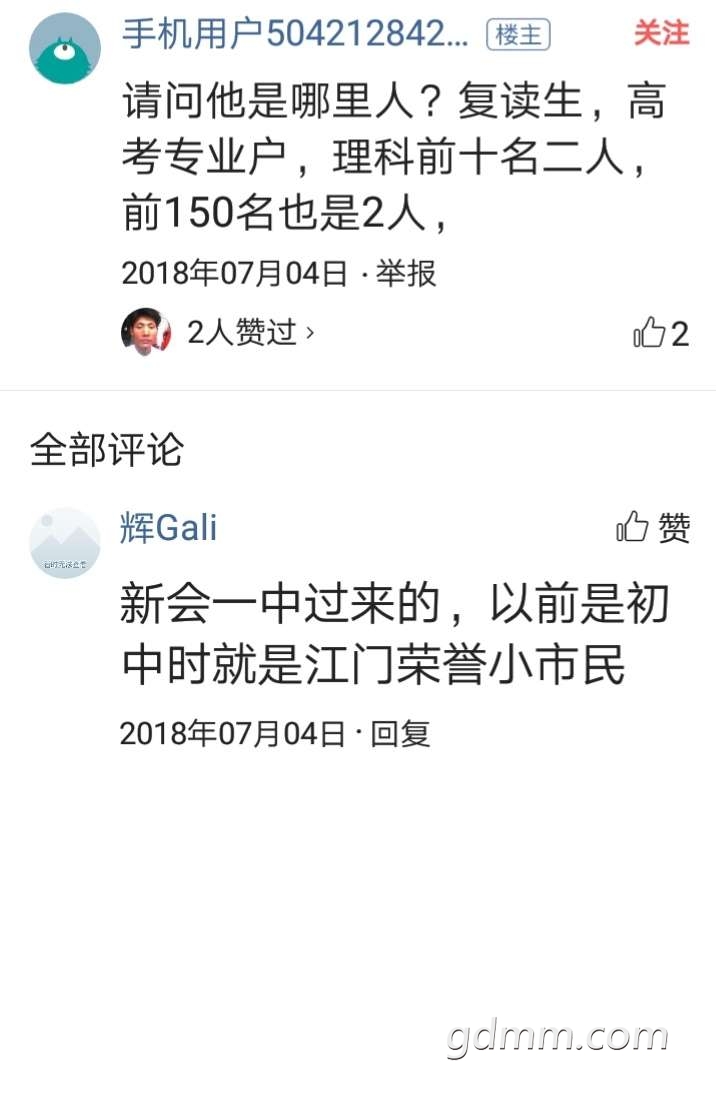View the 2人赞过 likers list
716x1099 pixels.
[x=250, y=332]
